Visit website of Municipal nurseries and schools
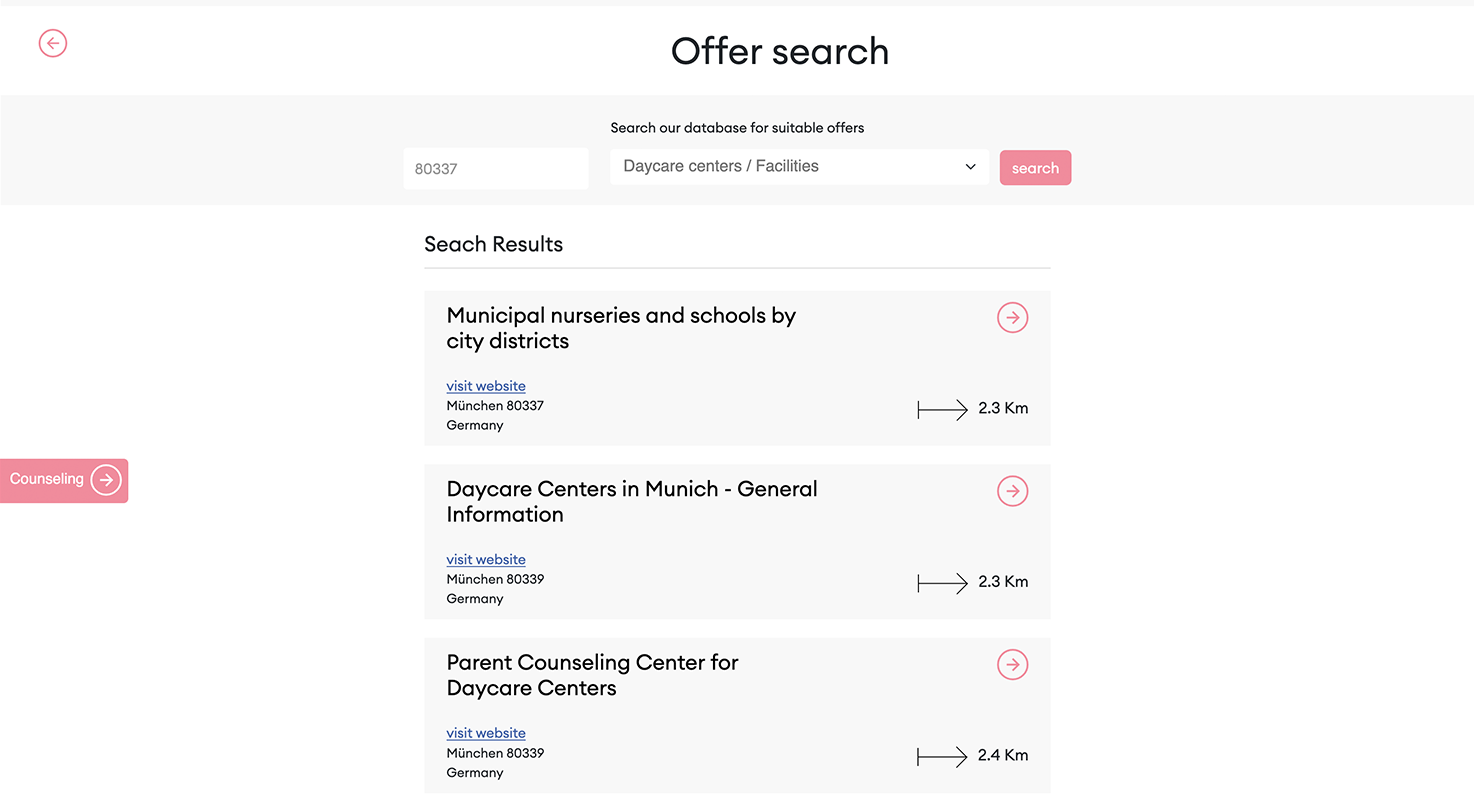The height and width of the screenshot is (811, 1474). [486, 386]
